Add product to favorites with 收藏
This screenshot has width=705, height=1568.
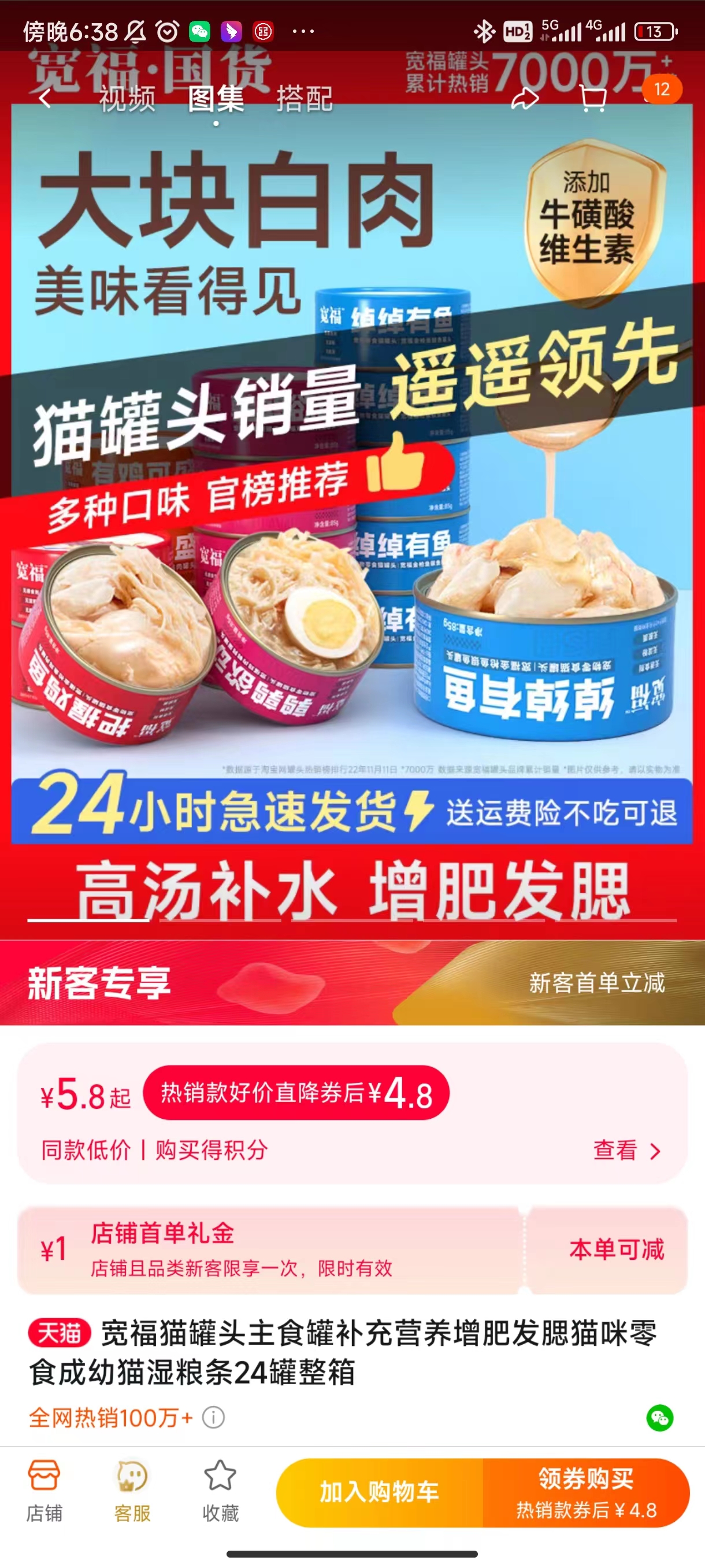point(220,1491)
